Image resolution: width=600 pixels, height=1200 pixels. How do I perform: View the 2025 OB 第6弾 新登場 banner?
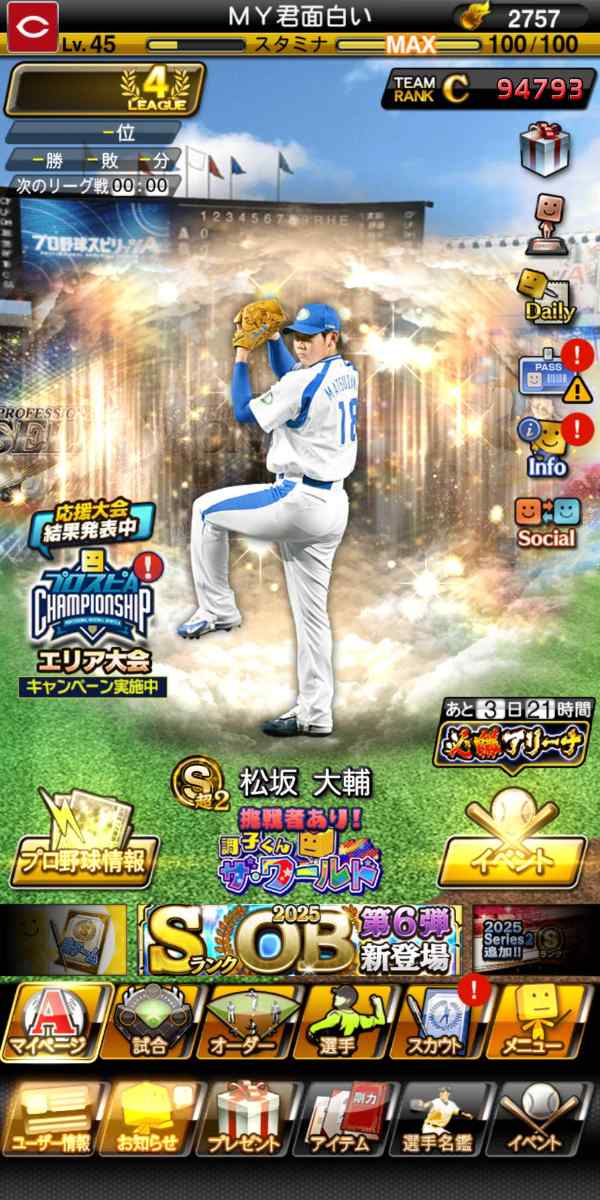300,940
